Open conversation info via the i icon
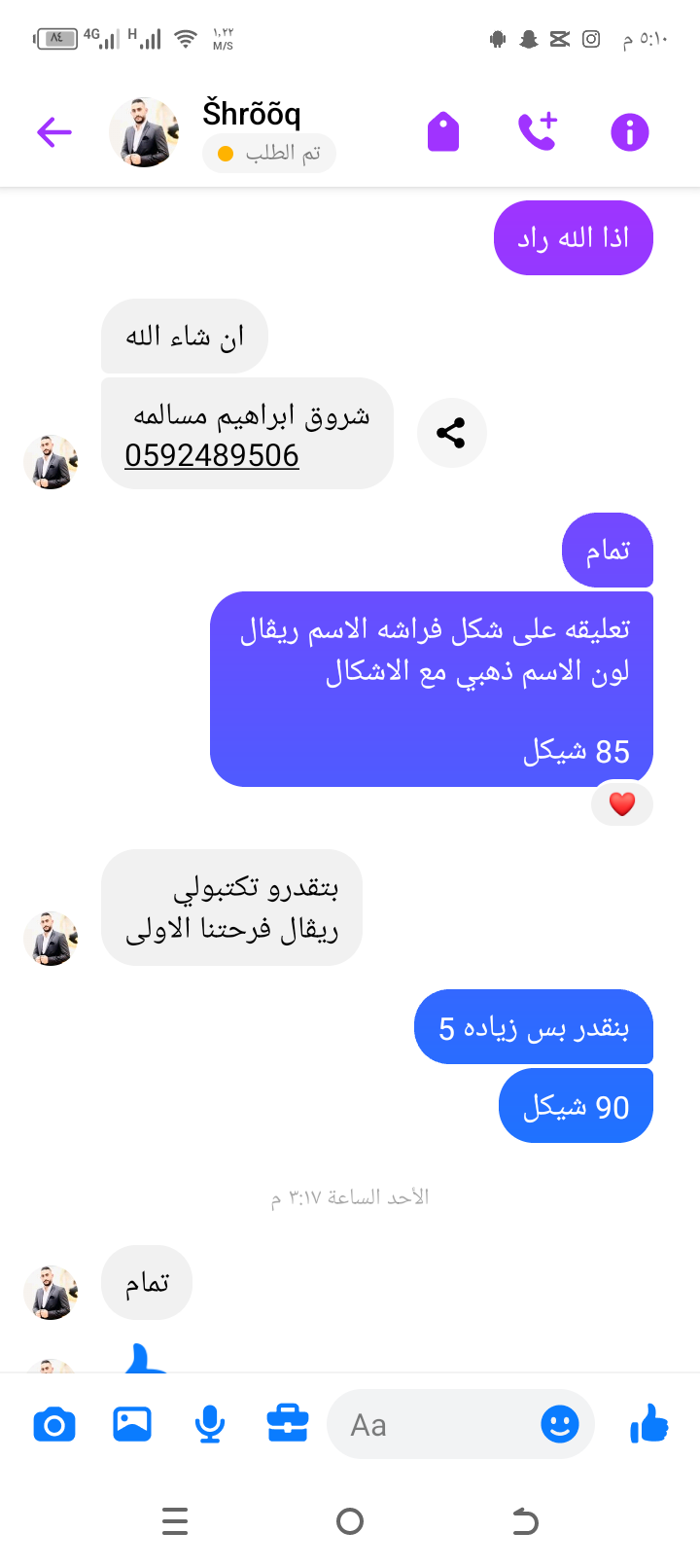 [629, 132]
